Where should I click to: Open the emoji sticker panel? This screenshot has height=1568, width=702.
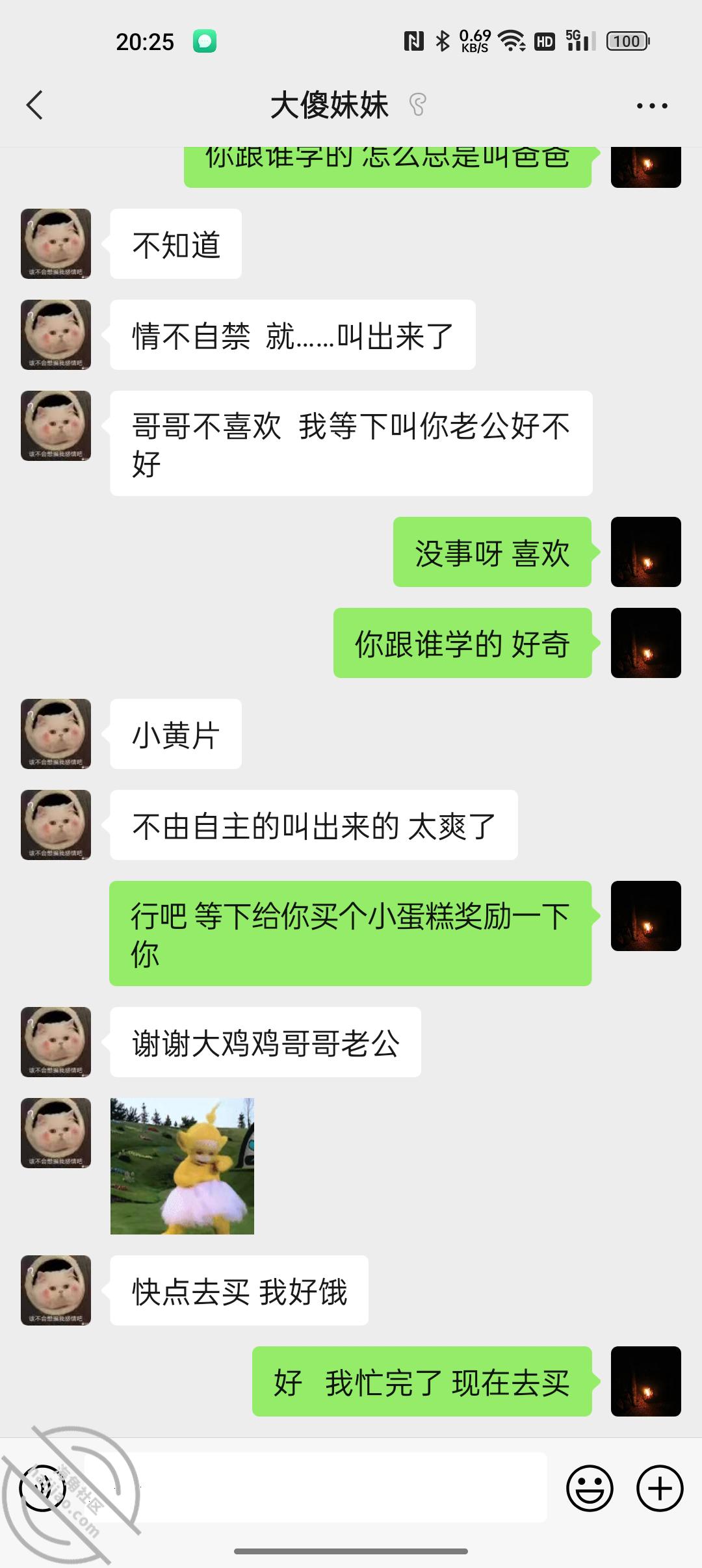point(590,1487)
